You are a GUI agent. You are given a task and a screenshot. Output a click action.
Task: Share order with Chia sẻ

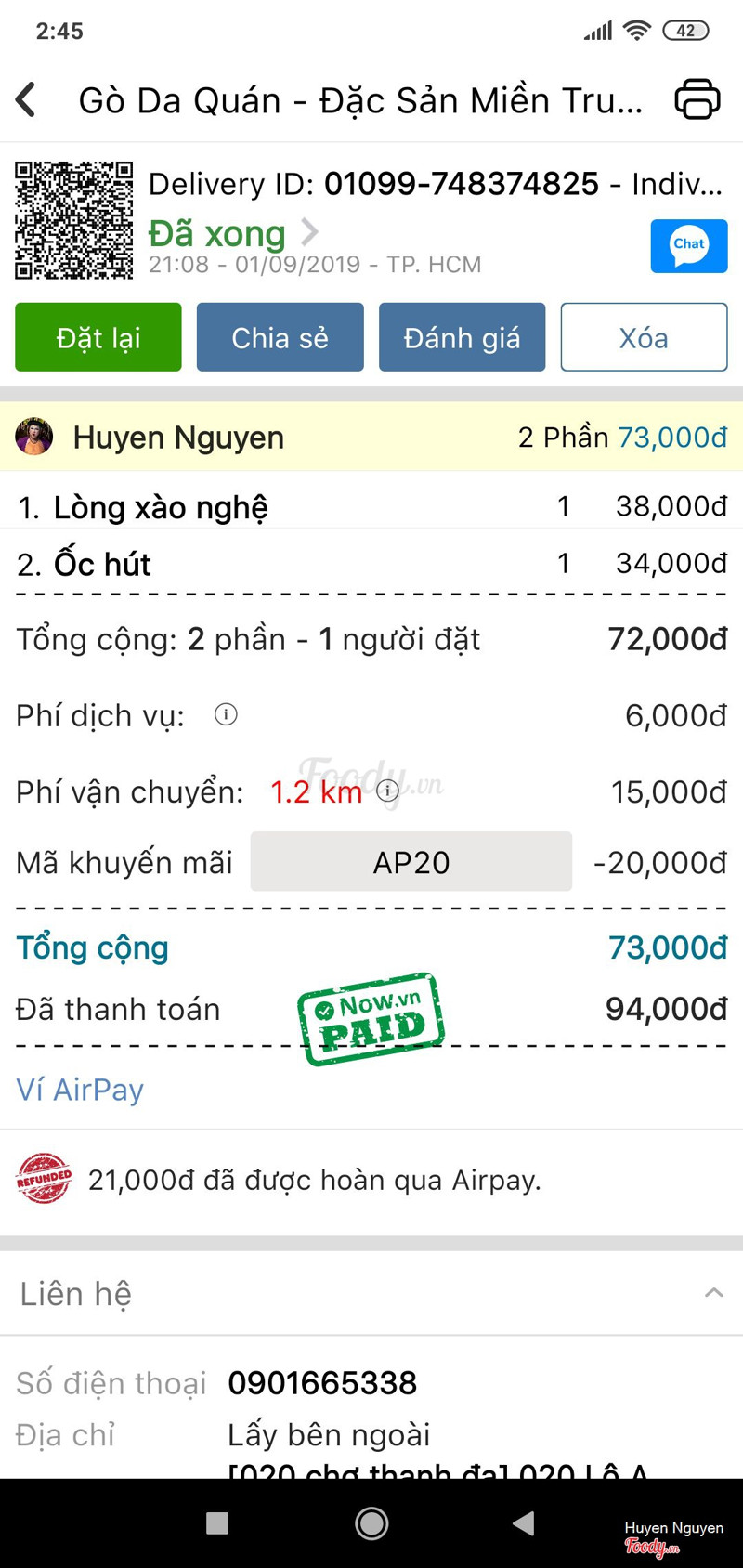(x=280, y=337)
